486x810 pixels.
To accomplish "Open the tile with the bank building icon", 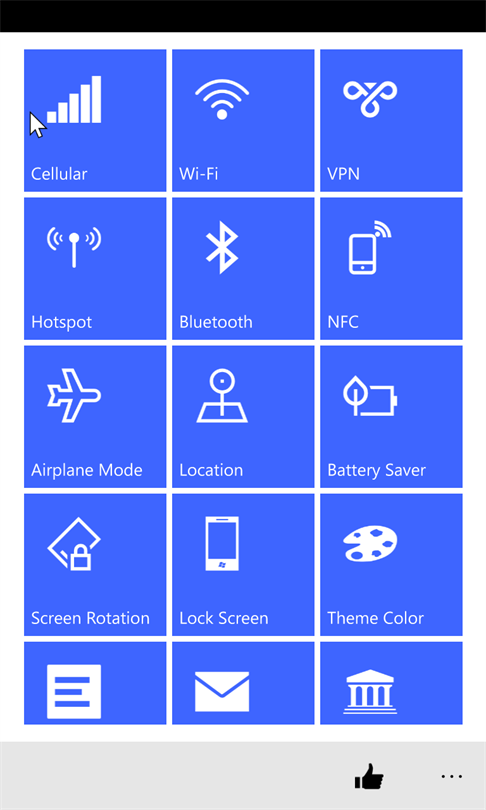I will (391, 683).
